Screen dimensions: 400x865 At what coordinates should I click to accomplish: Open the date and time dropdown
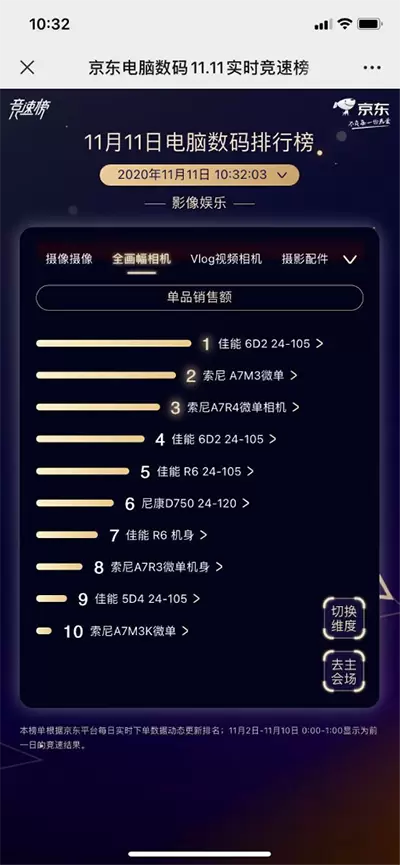[x=200, y=175]
